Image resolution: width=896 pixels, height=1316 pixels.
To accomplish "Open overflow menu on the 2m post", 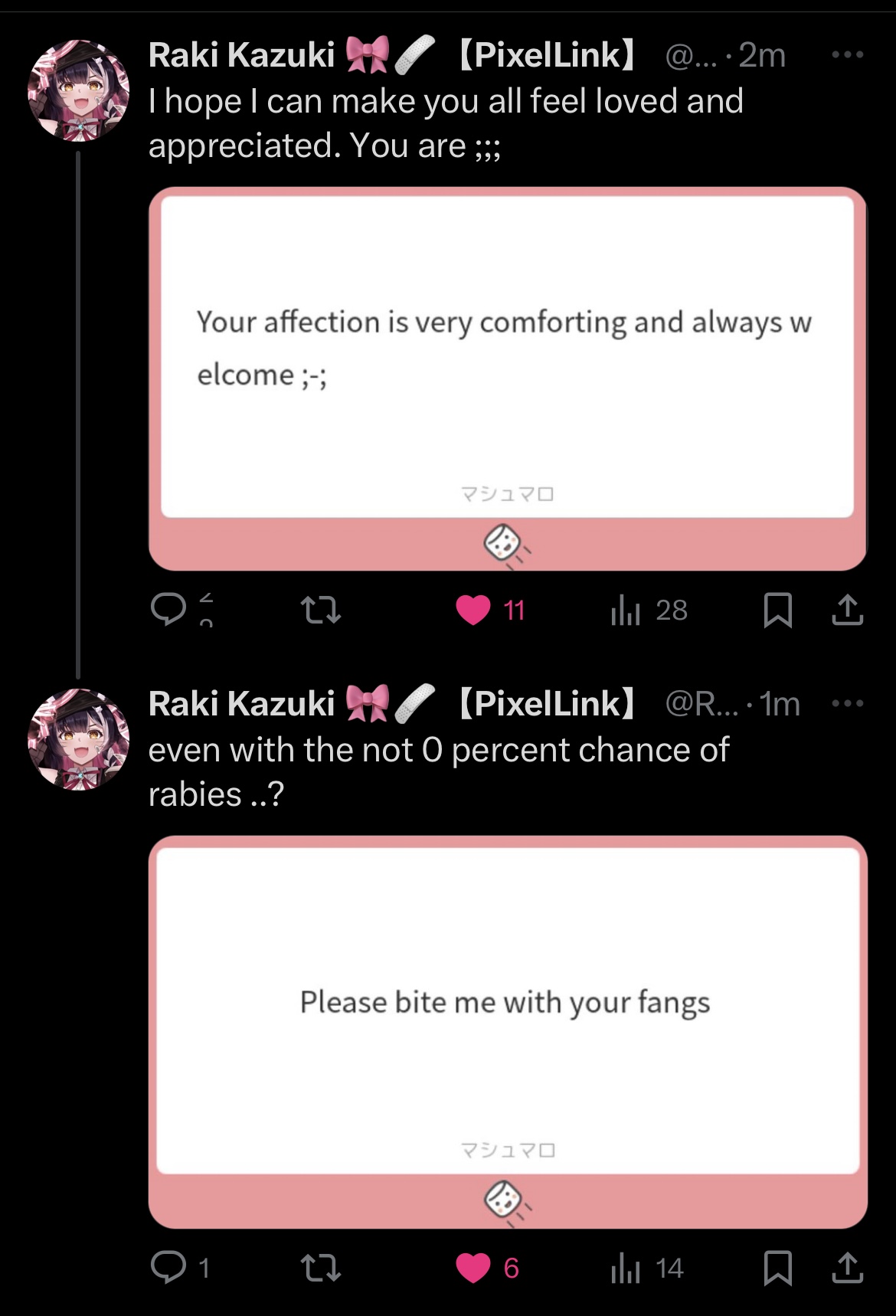I will (x=847, y=55).
